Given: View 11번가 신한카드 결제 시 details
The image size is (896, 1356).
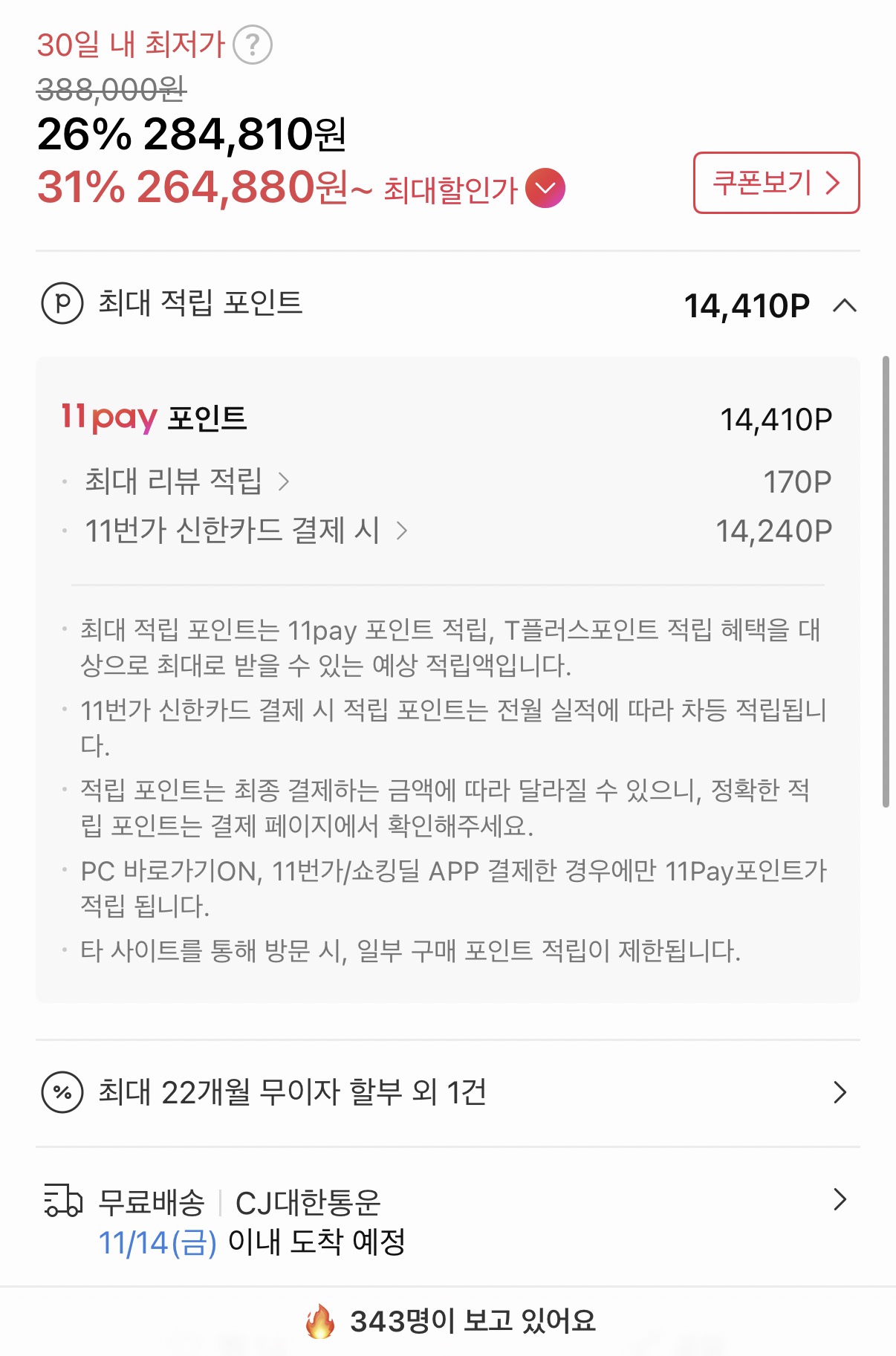Looking at the screenshot, I should click(x=246, y=531).
